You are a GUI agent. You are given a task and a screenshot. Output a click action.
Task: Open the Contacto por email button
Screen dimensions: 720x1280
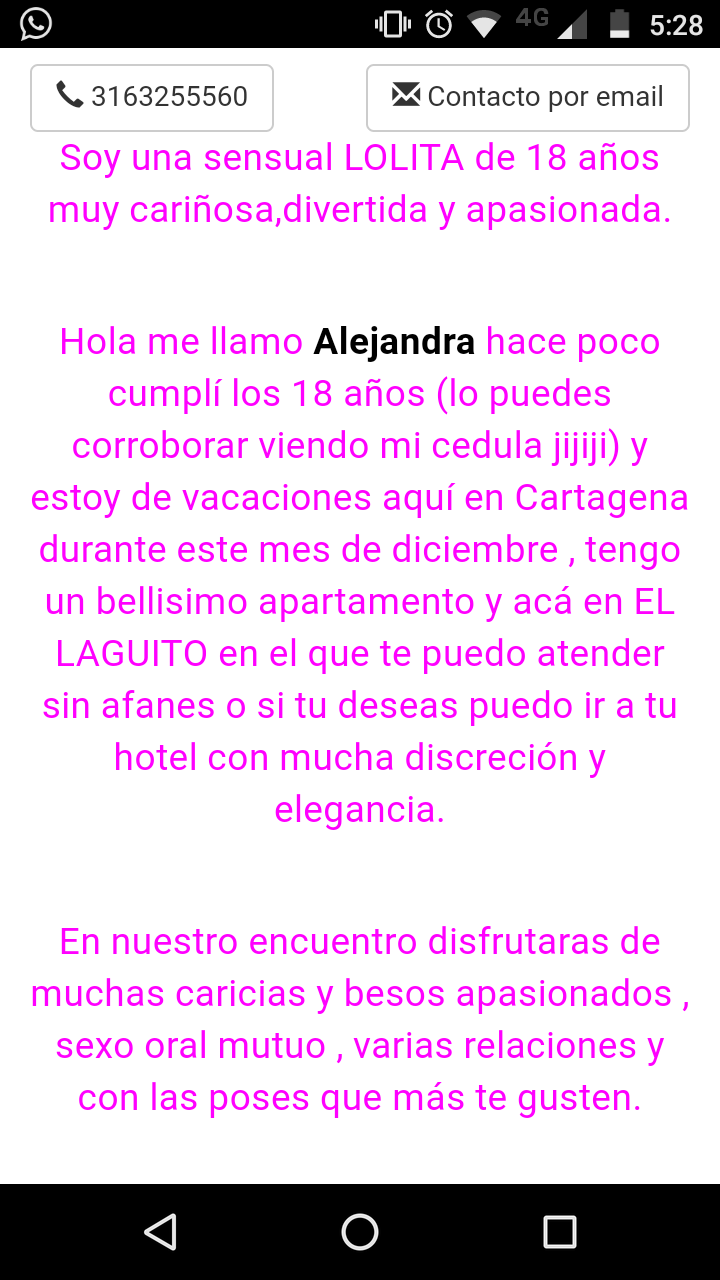coord(527,97)
